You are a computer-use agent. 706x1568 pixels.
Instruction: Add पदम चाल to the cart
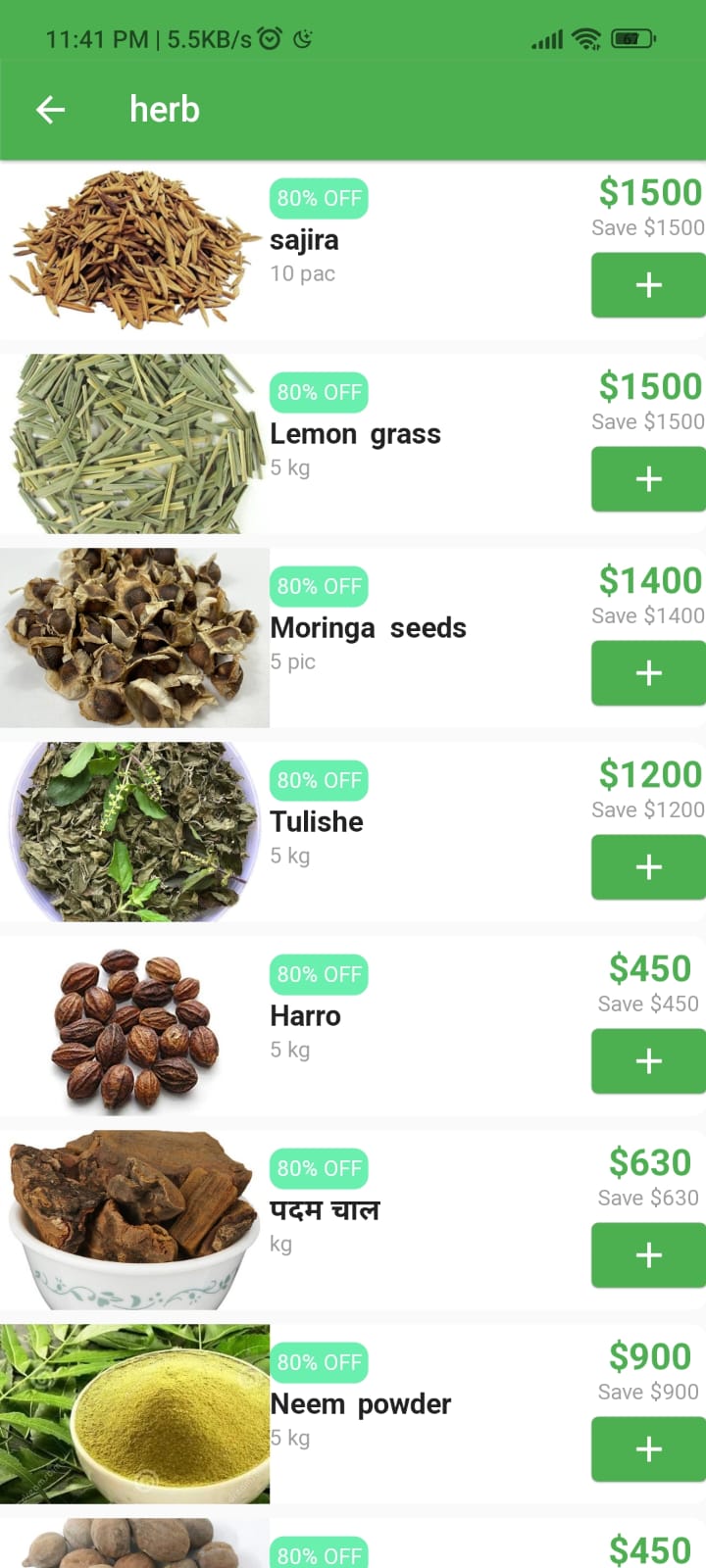coord(648,1255)
